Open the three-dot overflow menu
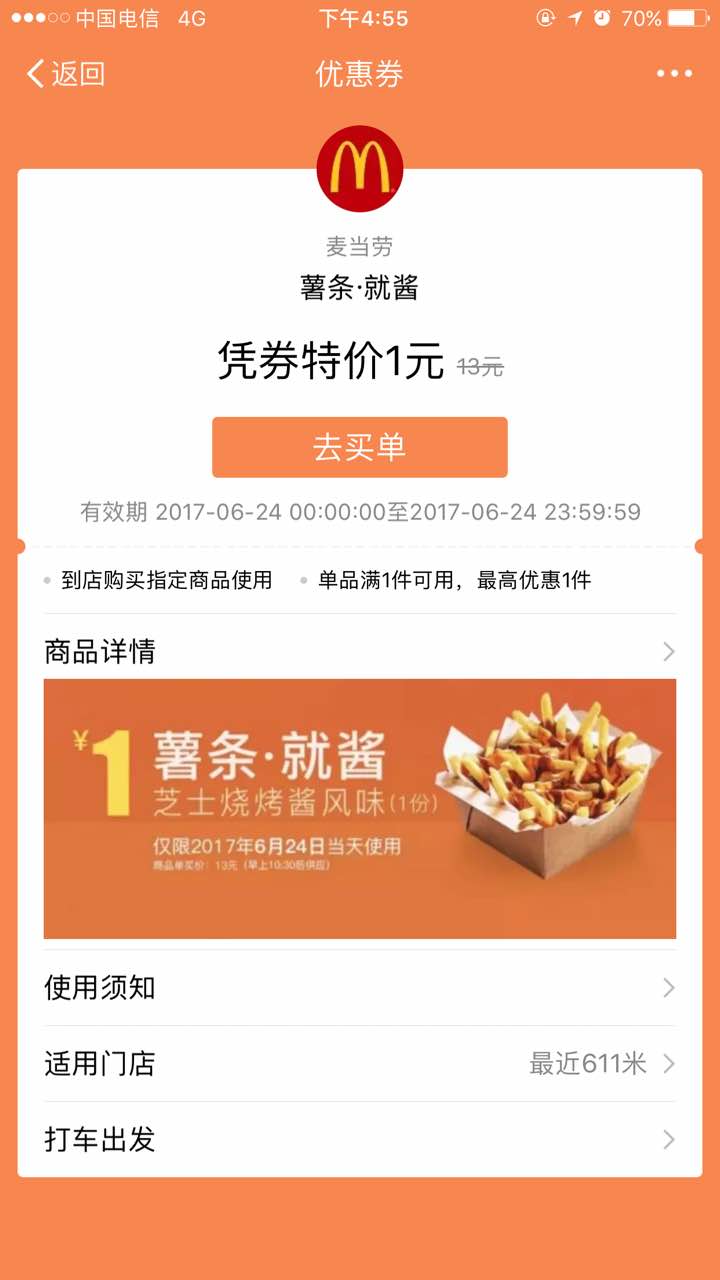Screen dimensions: 720x1280 (673, 74)
